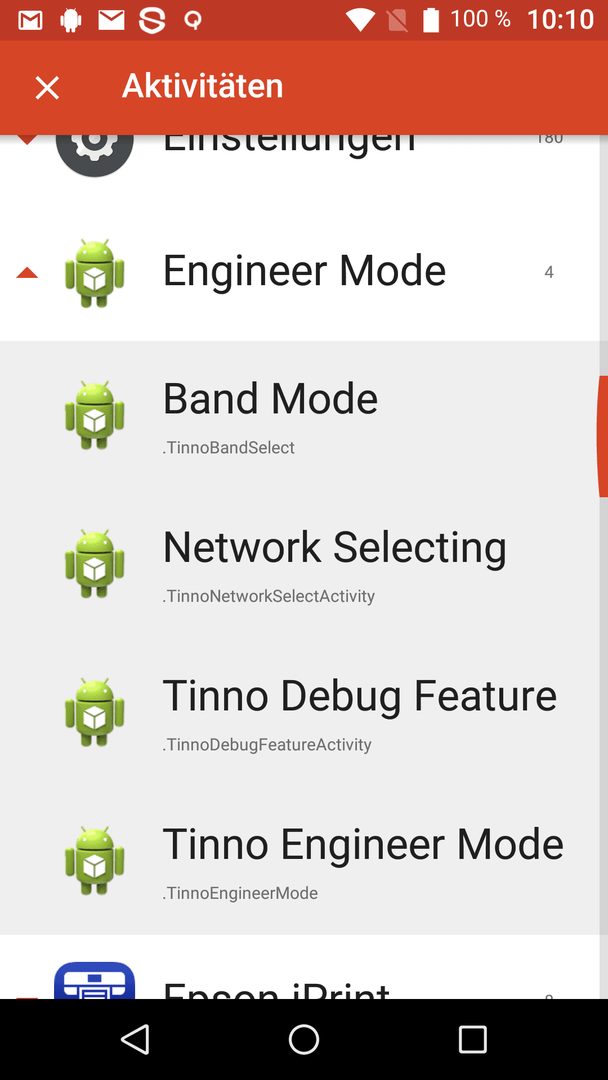Go back with the navigation bar

pos(135,1039)
